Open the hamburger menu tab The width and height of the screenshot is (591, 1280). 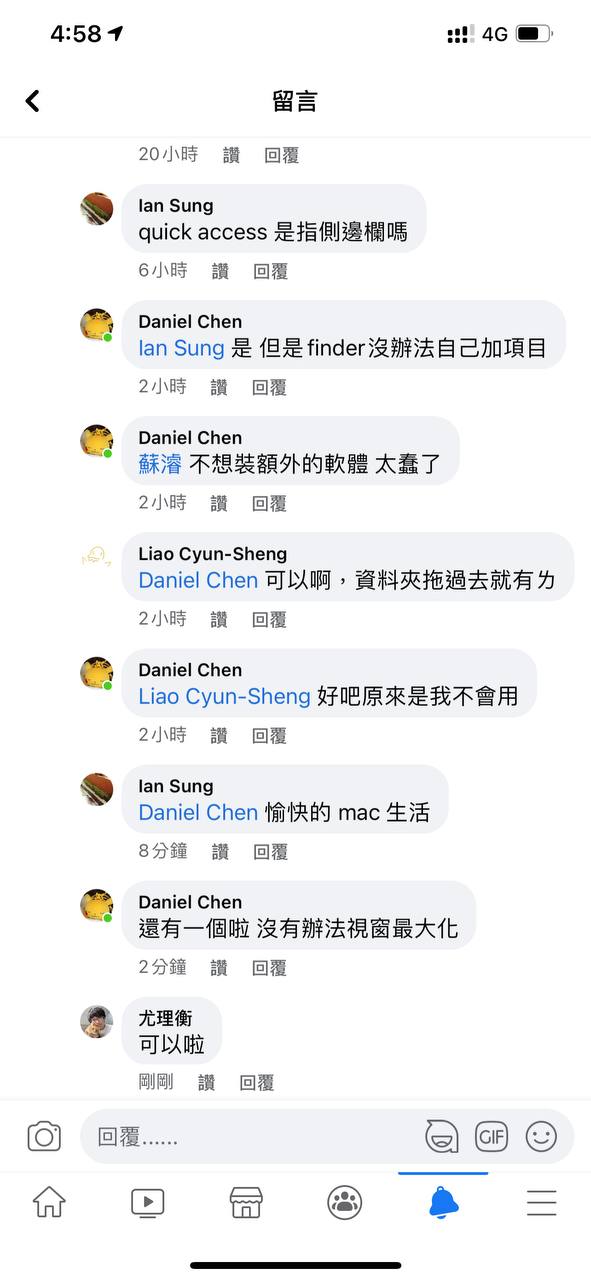point(541,1202)
